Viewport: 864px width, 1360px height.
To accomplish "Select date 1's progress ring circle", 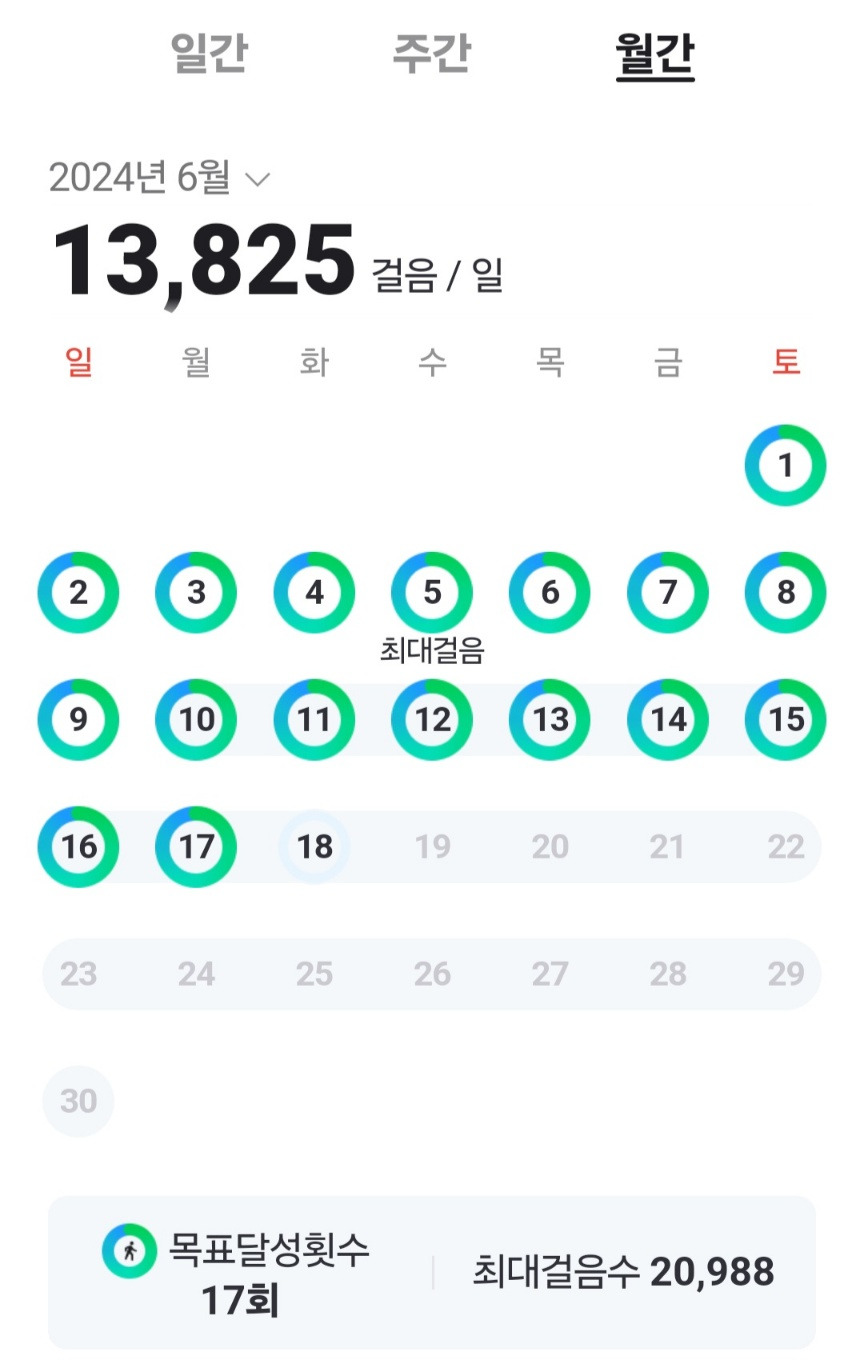I will pos(785,465).
